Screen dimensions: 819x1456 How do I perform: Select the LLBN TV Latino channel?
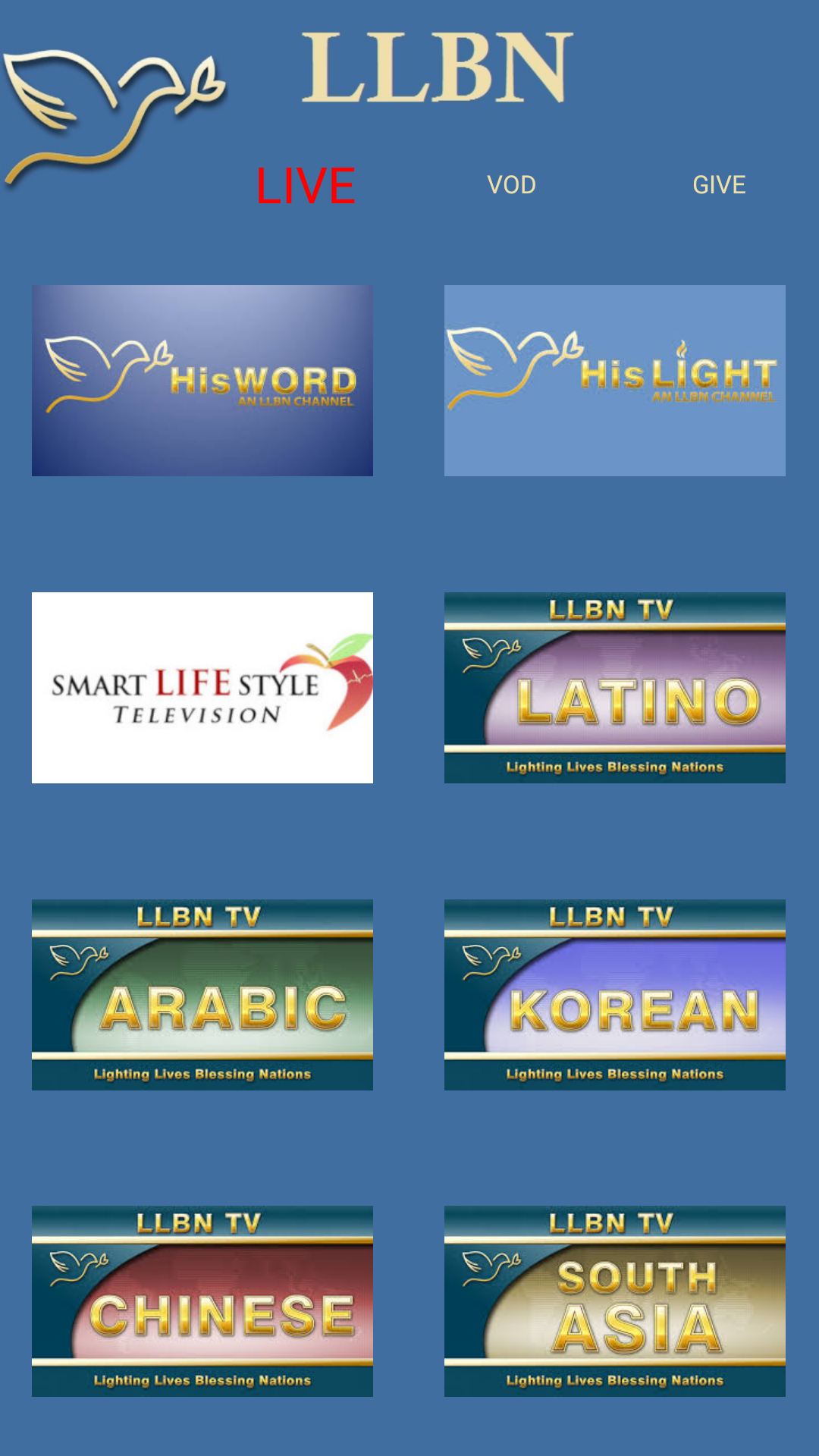(x=615, y=688)
